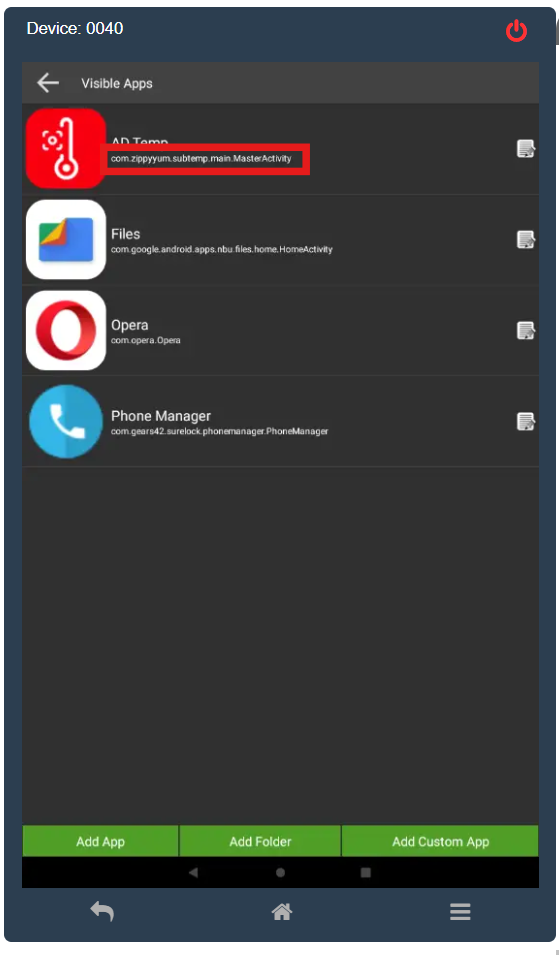Edit the Phone Manager entry icon

click(x=526, y=421)
